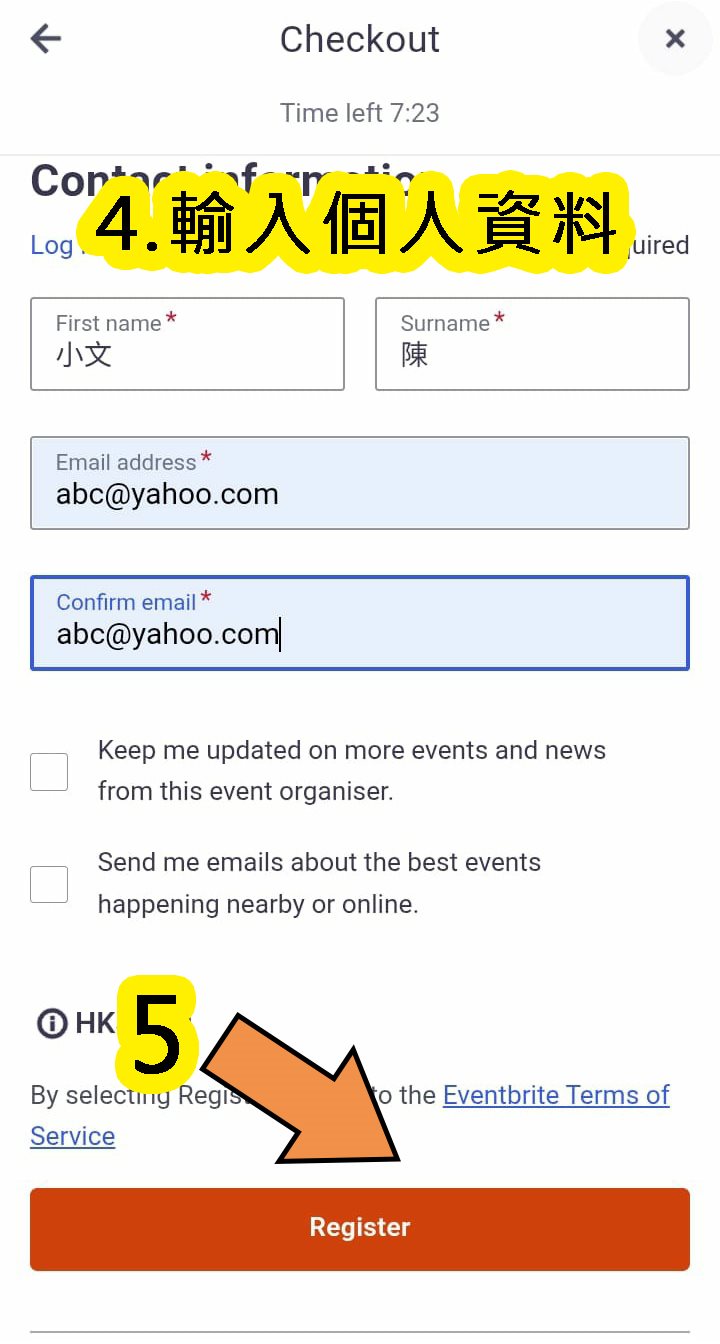Edit the First name field
This screenshot has height=1344, width=720.
(187, 344)
